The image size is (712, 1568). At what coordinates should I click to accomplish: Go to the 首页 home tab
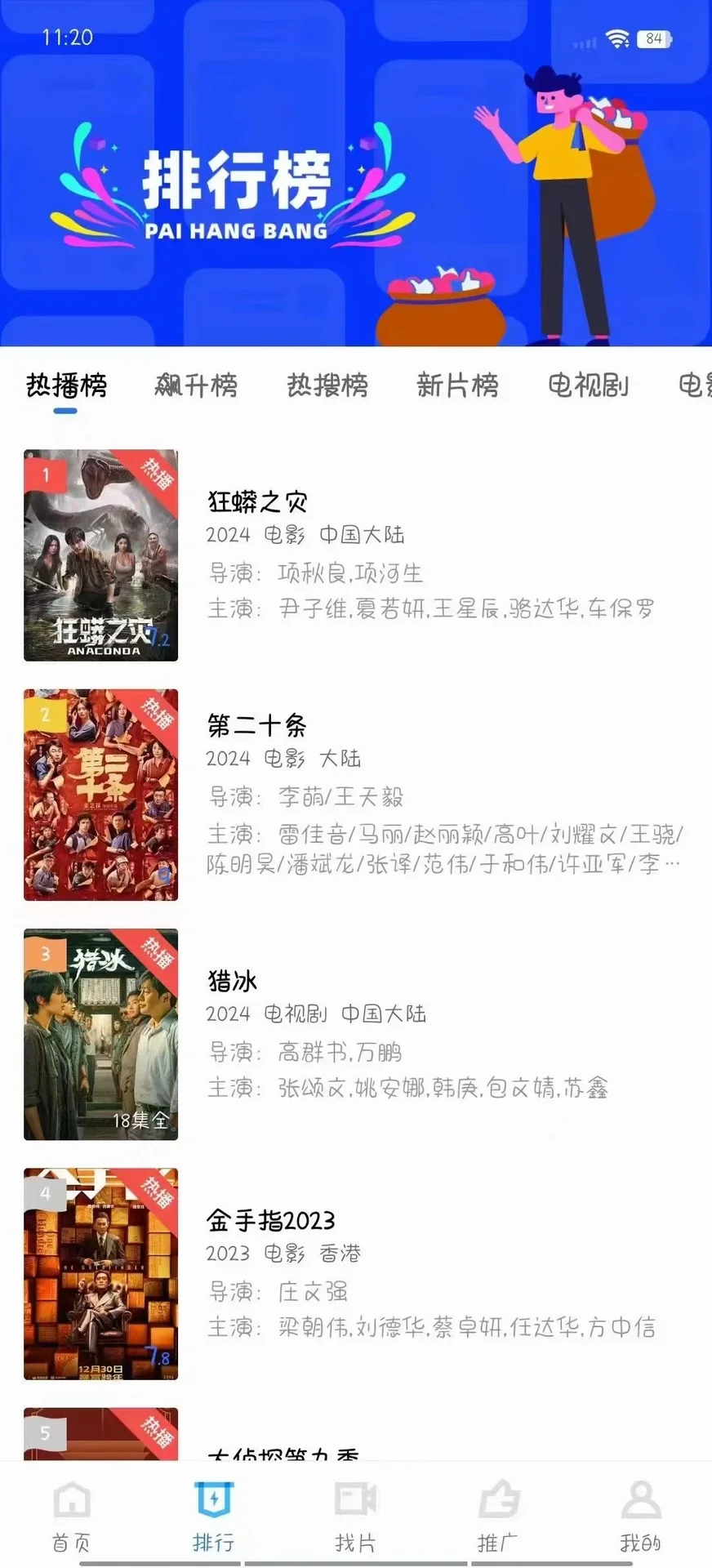(x=71, y=1517)
